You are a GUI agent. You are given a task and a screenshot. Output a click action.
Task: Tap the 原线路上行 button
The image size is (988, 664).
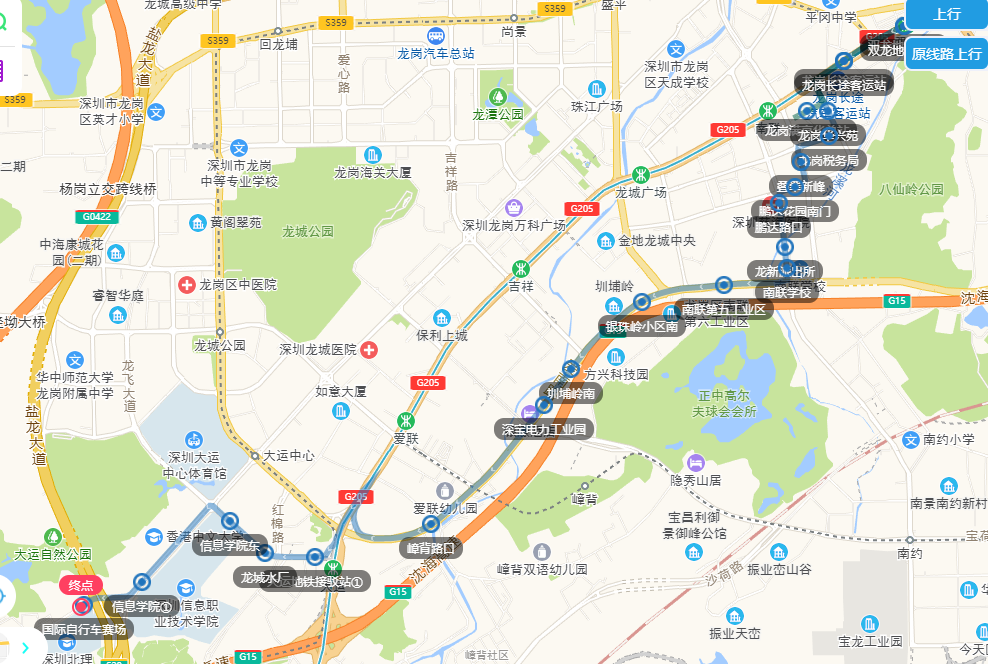(946, 54)
